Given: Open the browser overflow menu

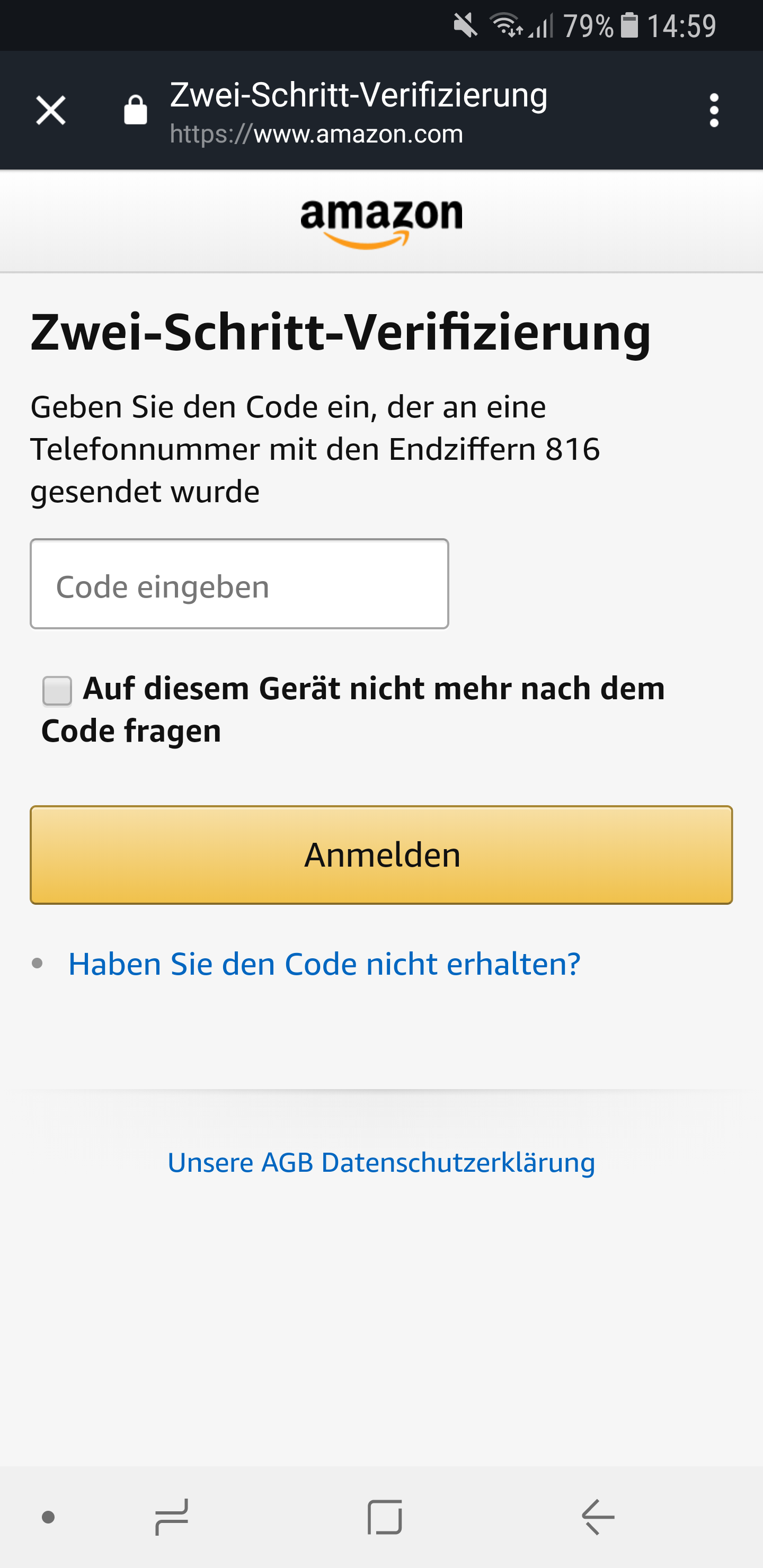Looking at the screenshot, I should point(714,110).
